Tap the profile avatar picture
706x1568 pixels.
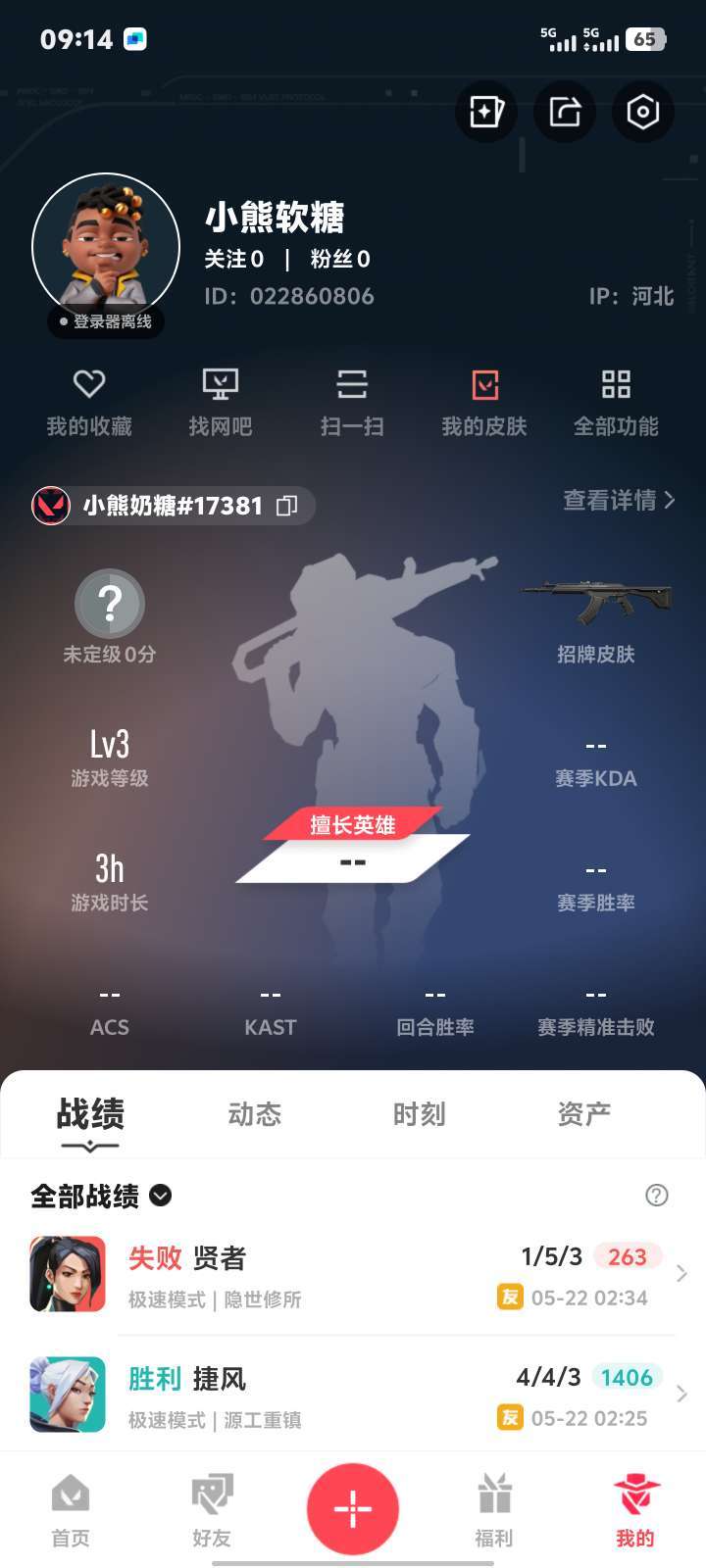pyautogui.click(x=106, y=247)
